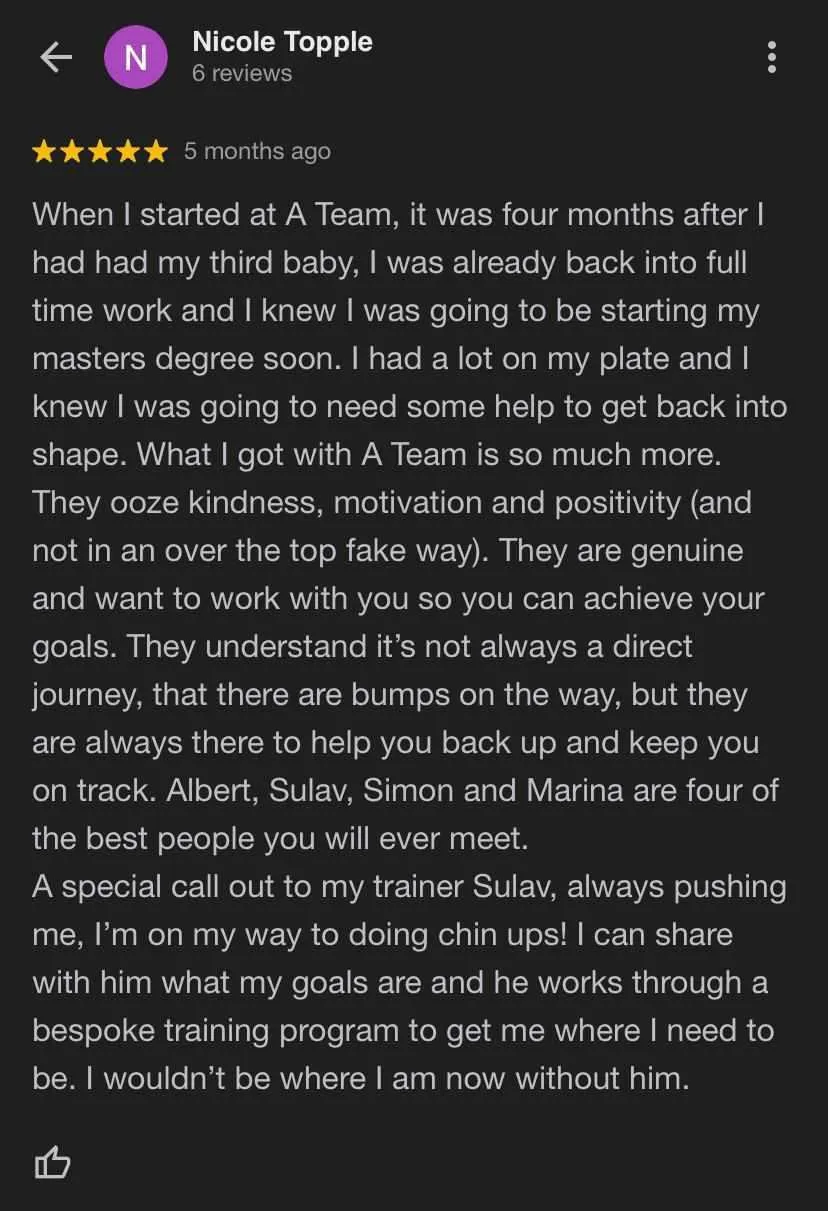Open the three-dot overflow menu
This screenshot has width=828, height=1211.
tap(771, 57)
